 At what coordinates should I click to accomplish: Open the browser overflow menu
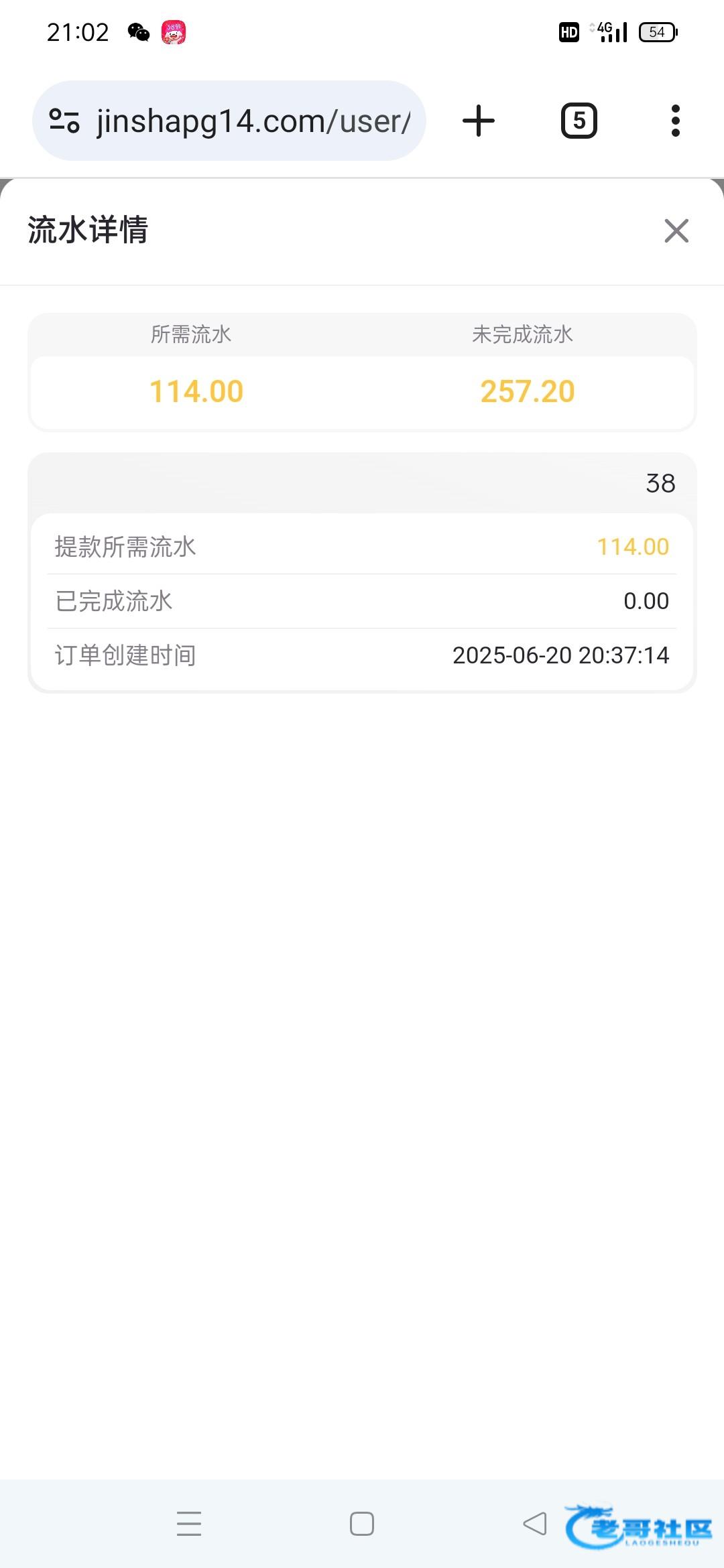point(676,121)
